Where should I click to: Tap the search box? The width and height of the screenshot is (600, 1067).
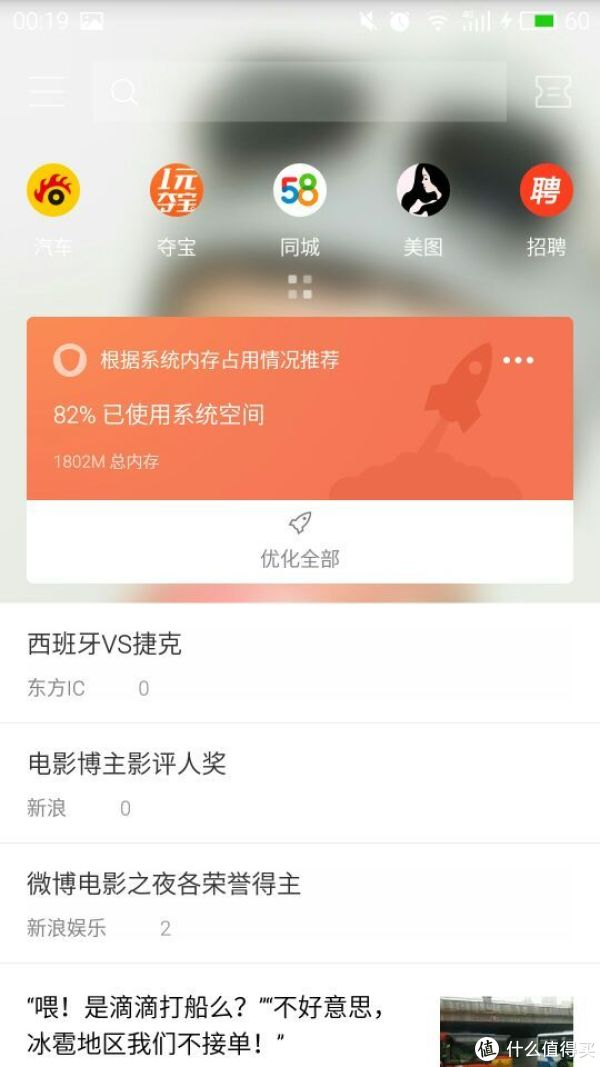299,92
